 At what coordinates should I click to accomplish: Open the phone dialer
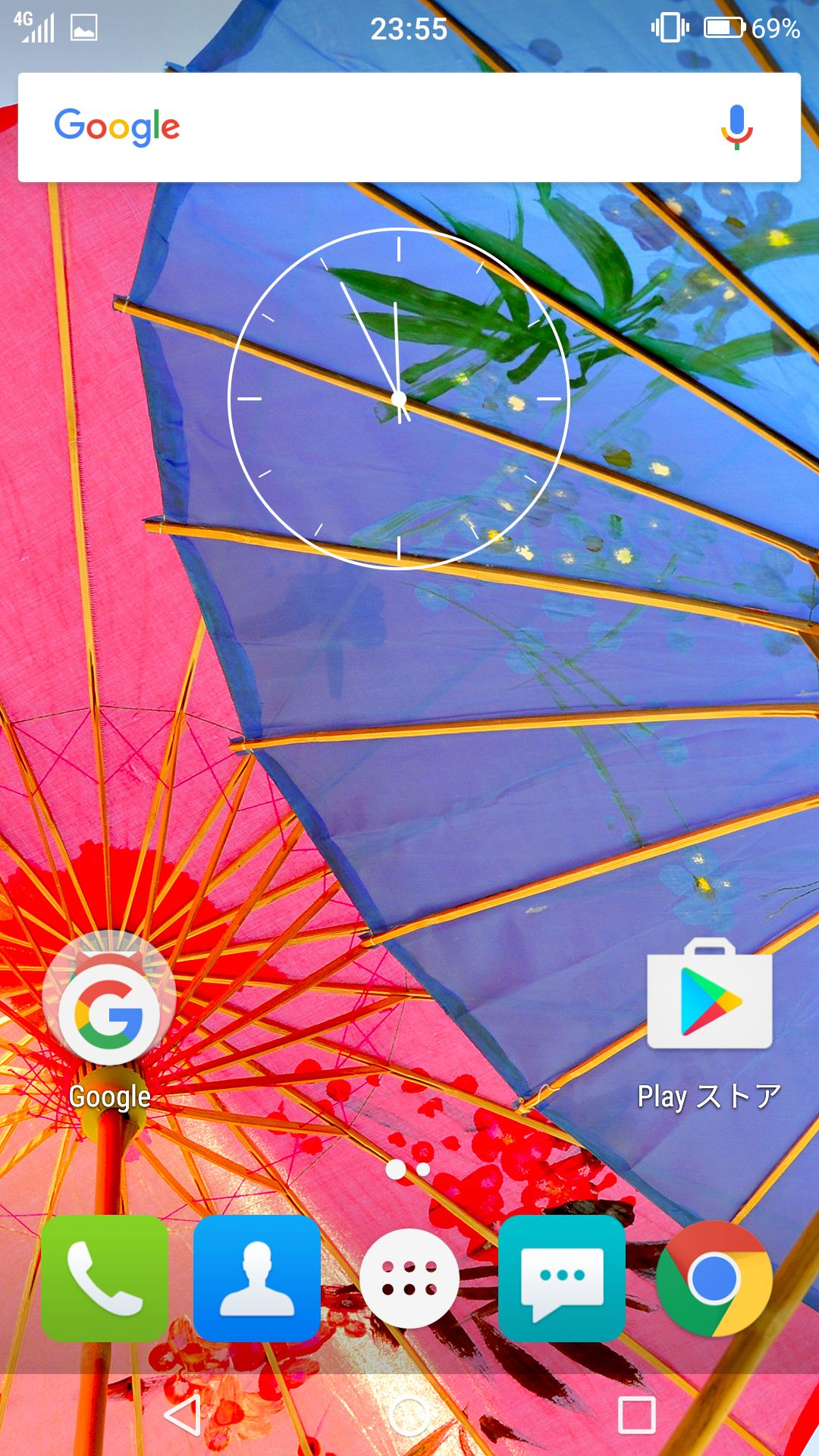tap(105, 1279)
